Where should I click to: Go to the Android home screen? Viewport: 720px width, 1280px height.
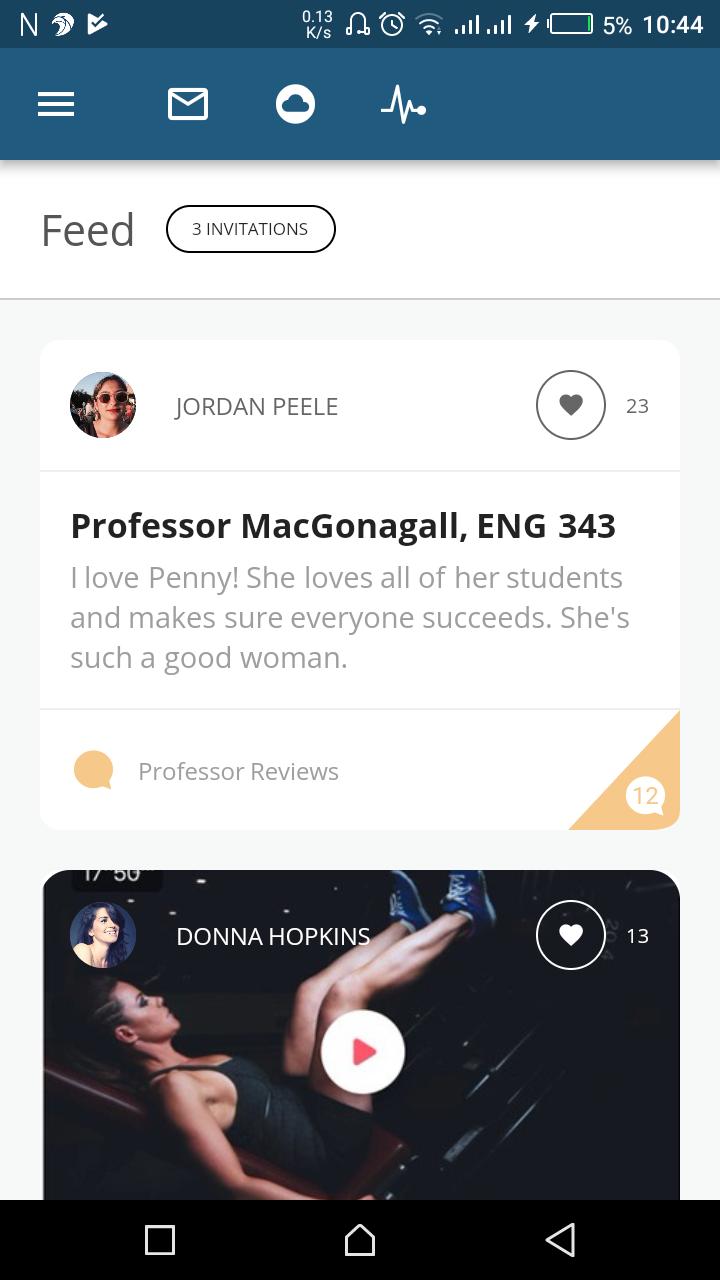[x=360, y=1240]
